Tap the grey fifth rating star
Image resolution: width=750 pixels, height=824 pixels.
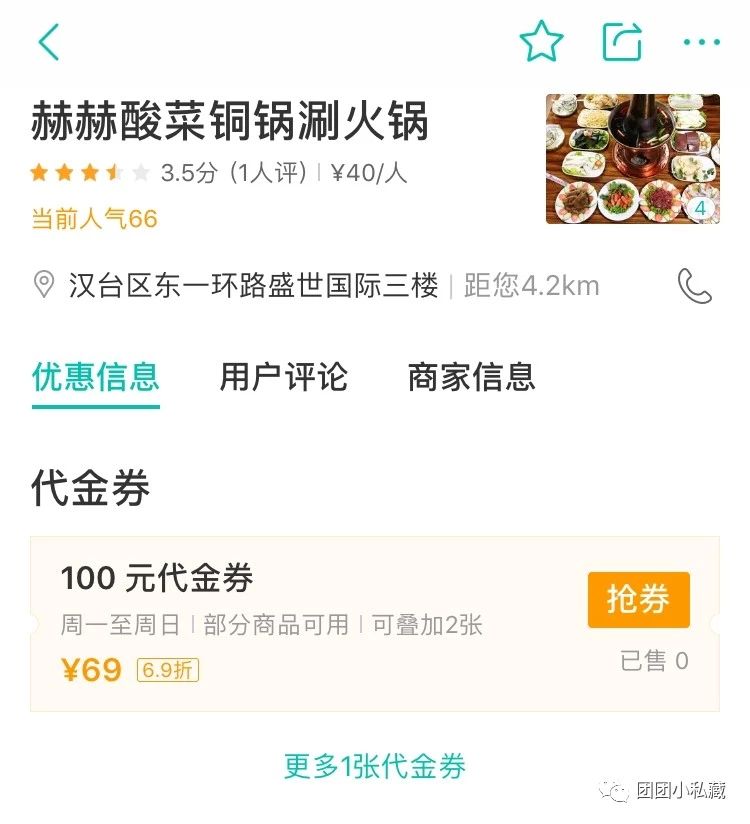(x=143, y=172)
